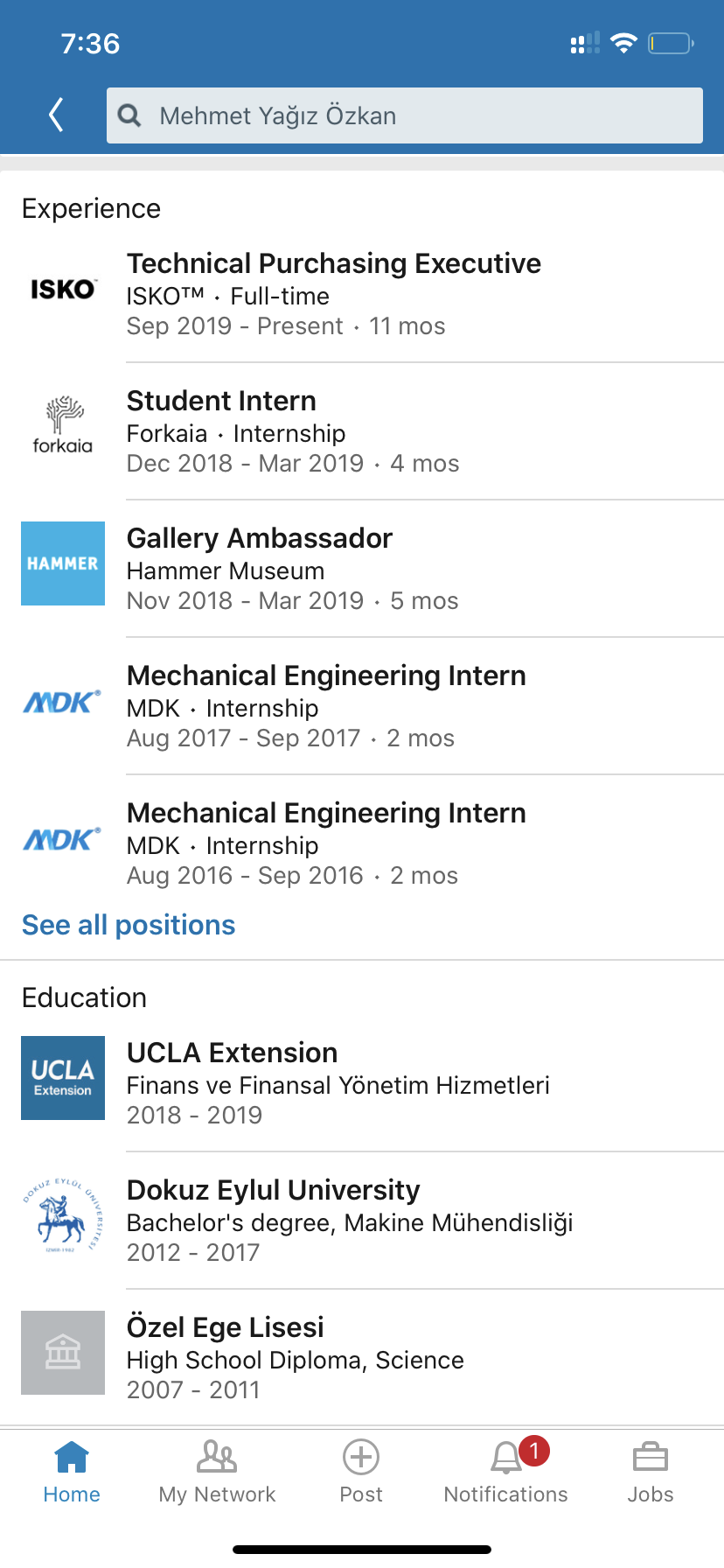Tap See all positions link
The image size is (724, 1568).
129,925
